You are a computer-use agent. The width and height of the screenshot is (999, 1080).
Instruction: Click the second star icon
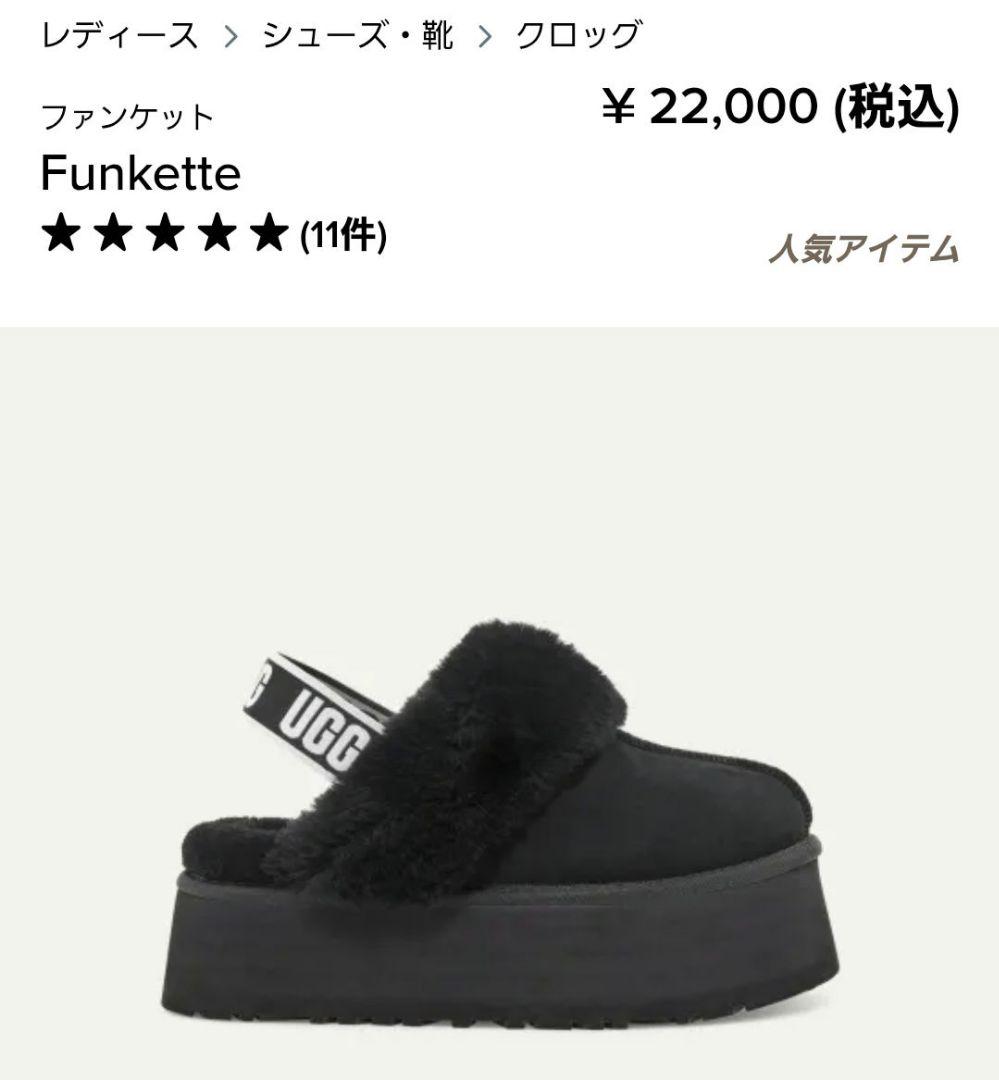(112, 233)
